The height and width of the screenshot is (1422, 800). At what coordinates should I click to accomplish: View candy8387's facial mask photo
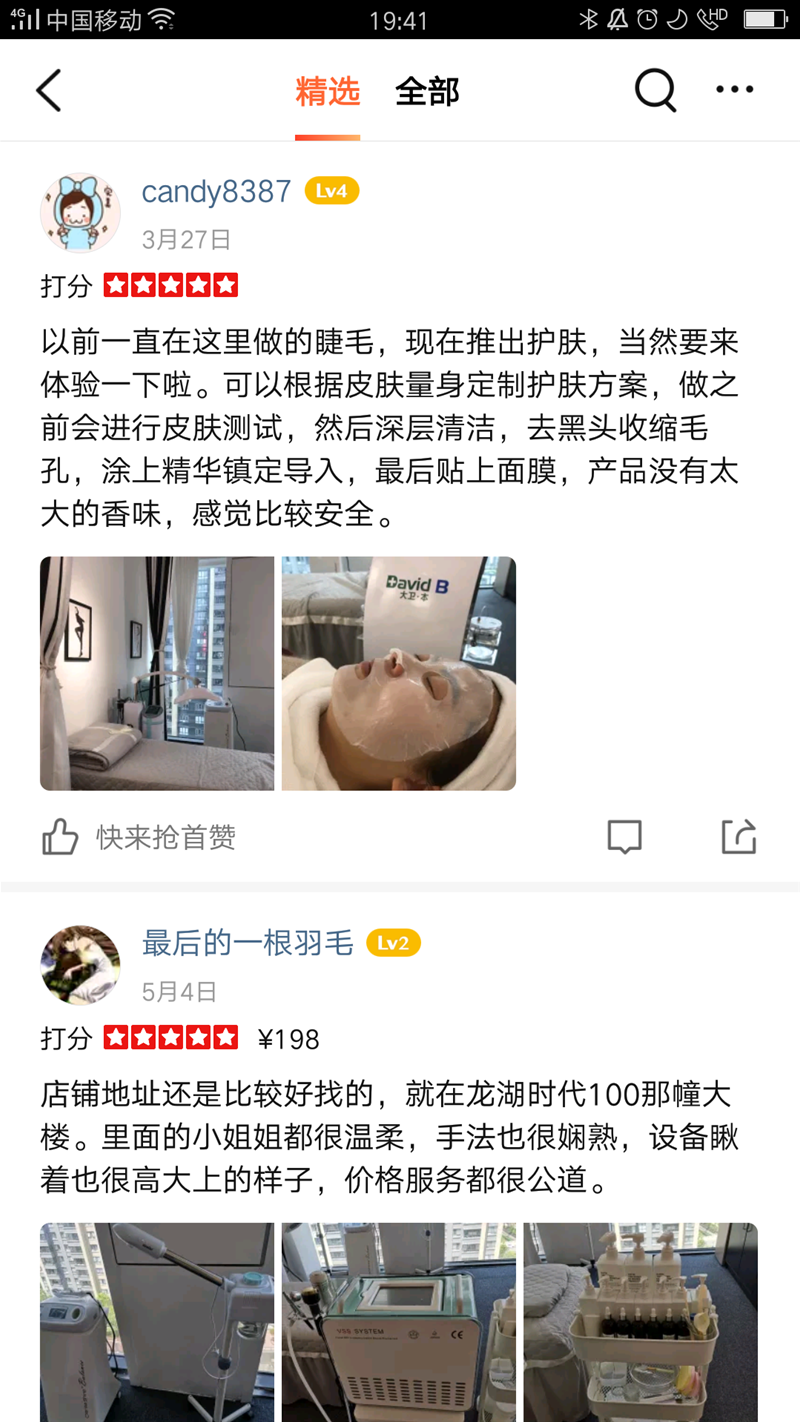point(398,673)
